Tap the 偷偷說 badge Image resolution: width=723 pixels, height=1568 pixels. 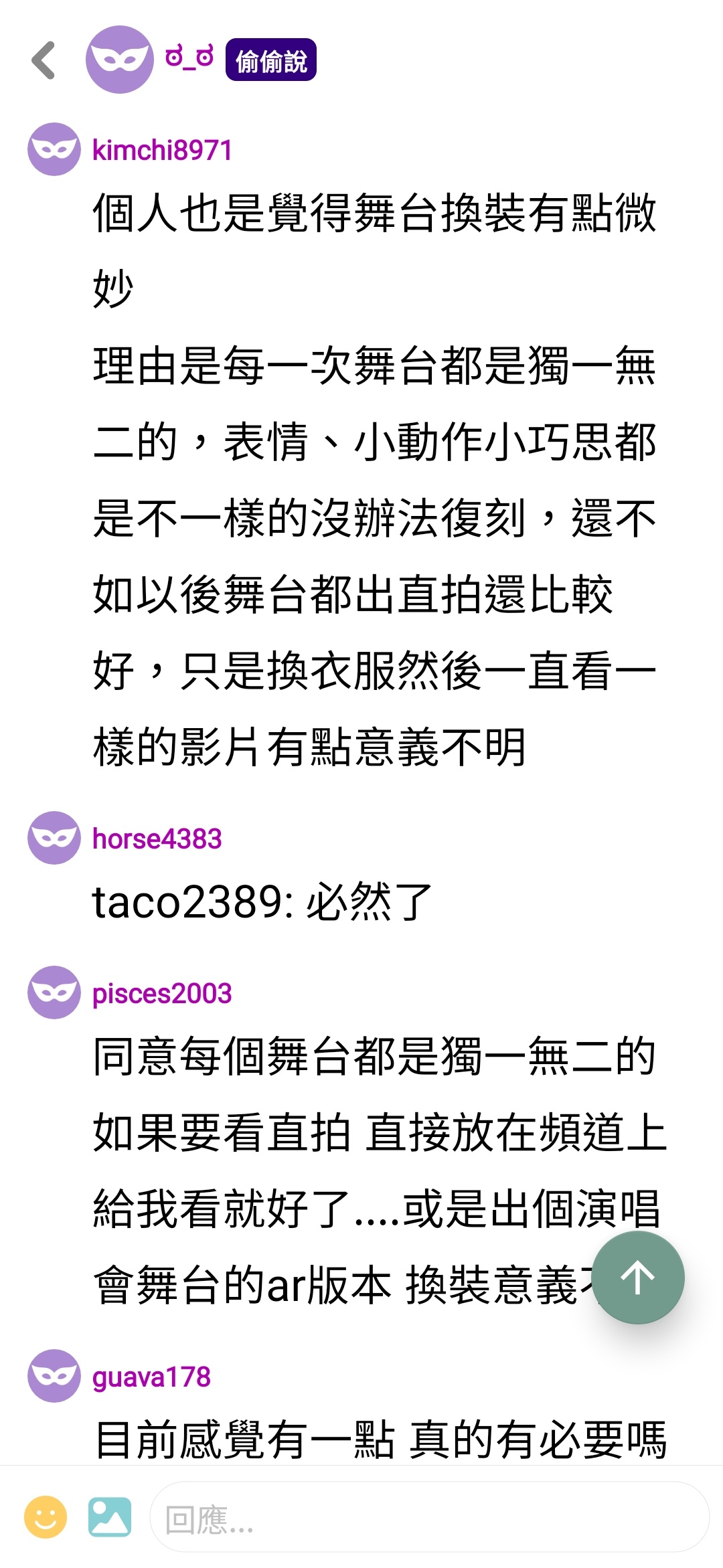(270, 60)
